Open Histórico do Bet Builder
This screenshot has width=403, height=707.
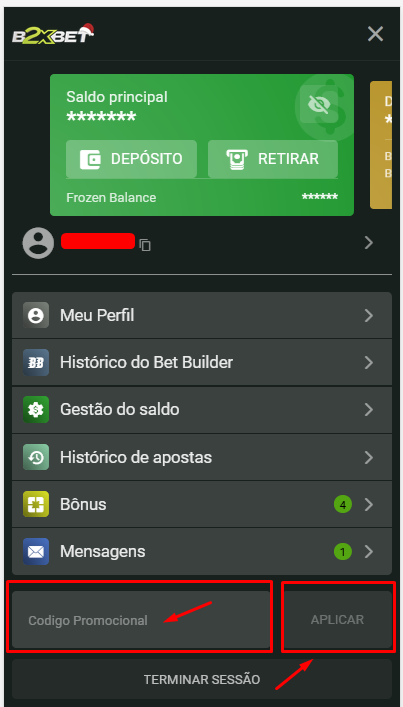[x=202, y=363]
